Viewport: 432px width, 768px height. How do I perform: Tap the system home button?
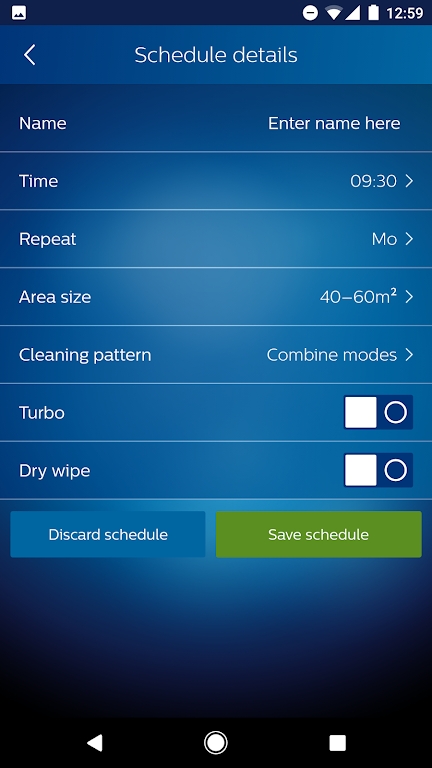click(216, 743)
